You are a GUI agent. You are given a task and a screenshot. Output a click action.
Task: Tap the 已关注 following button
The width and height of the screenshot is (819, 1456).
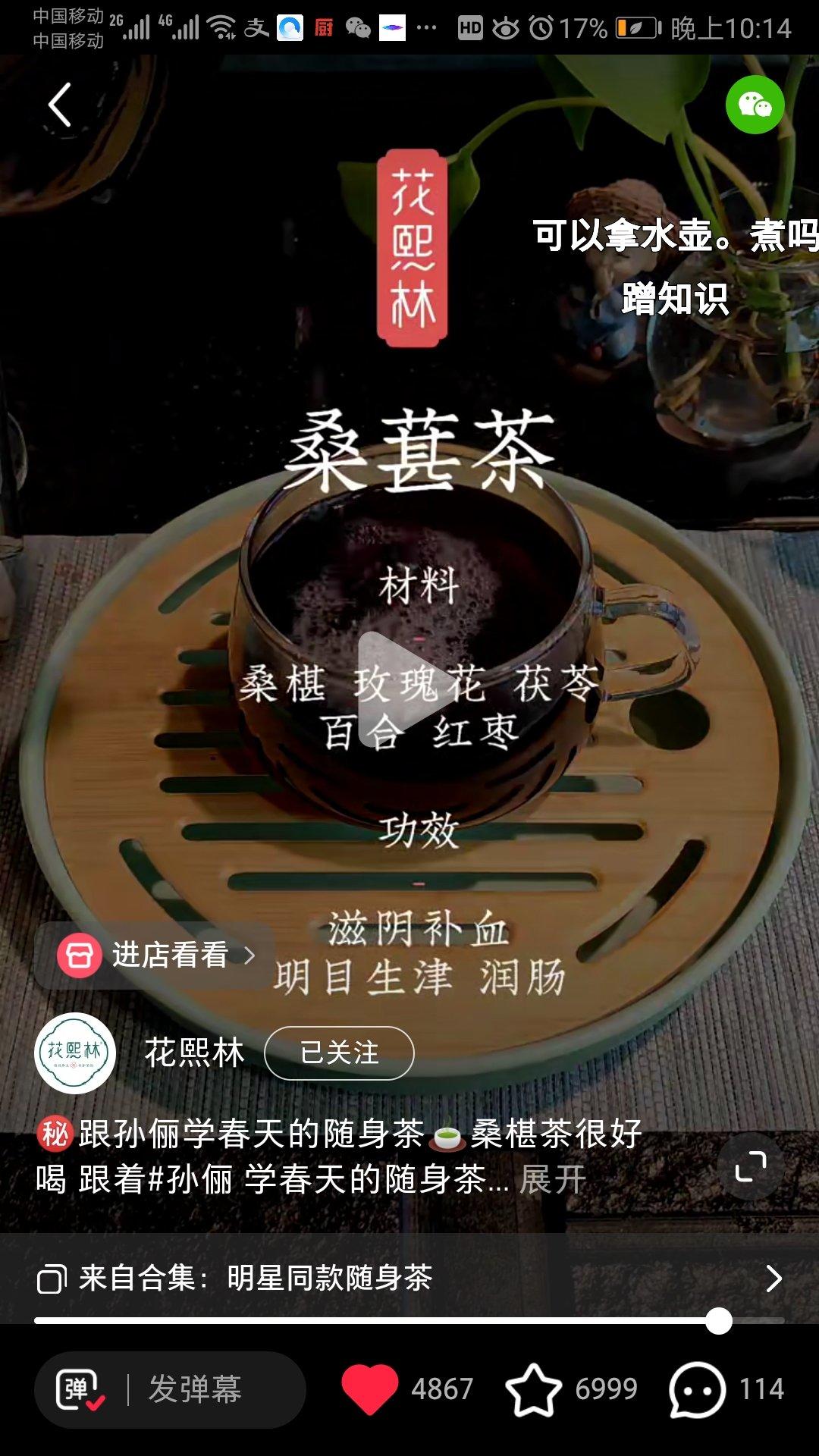click(339, 1053)
